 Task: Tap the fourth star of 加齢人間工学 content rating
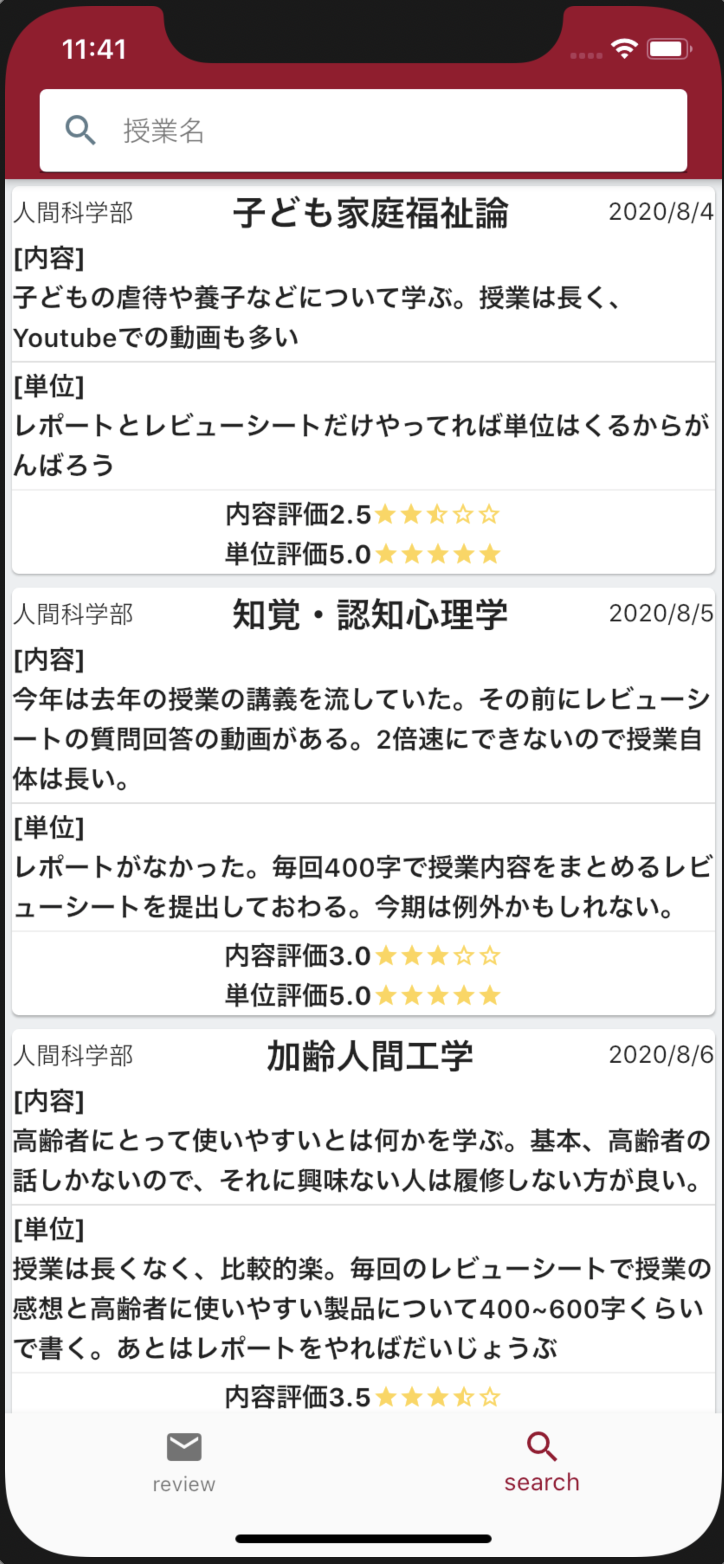[462, 1396]
